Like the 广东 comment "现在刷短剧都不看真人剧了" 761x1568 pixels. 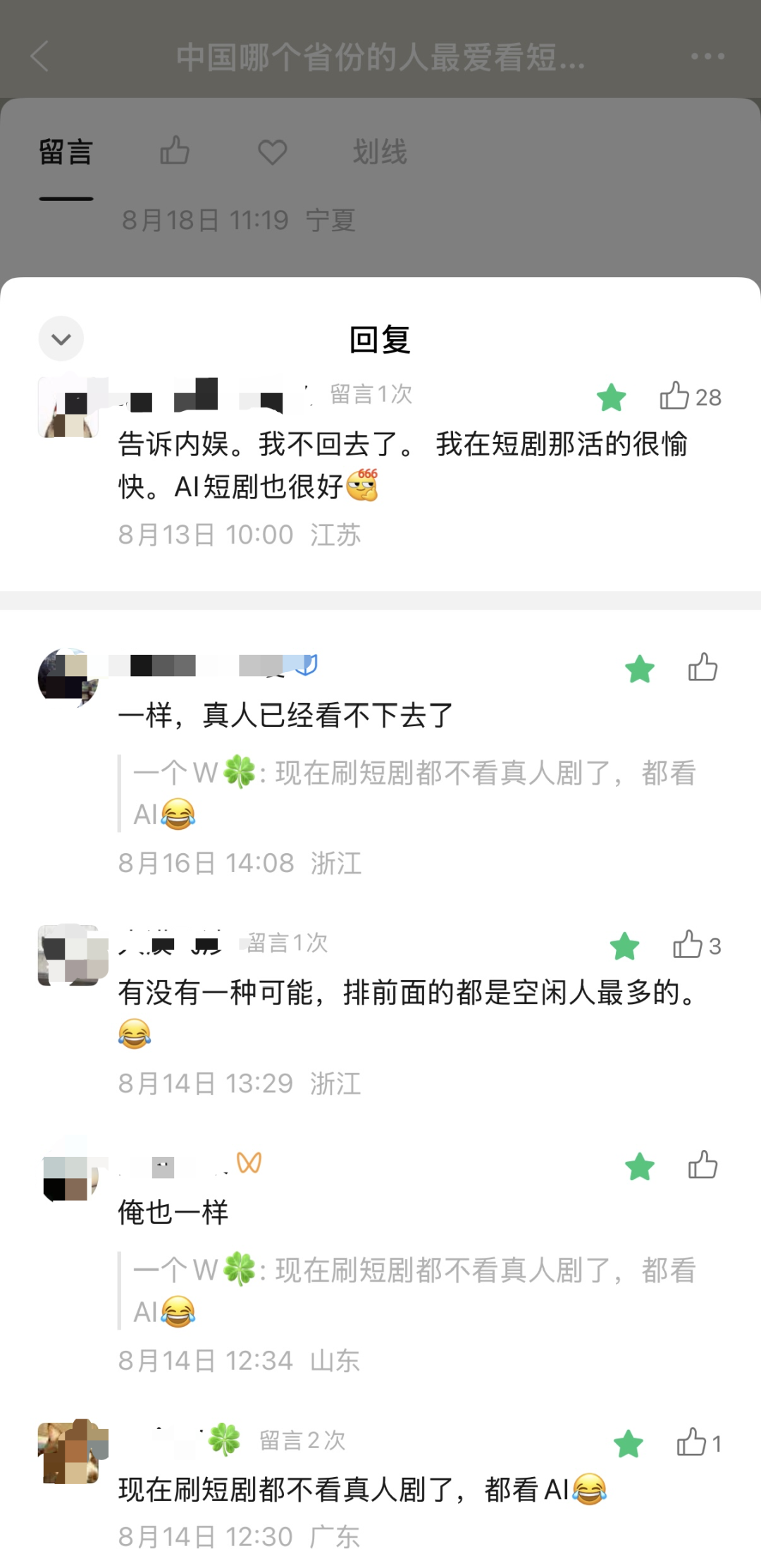pos(698,1443)
